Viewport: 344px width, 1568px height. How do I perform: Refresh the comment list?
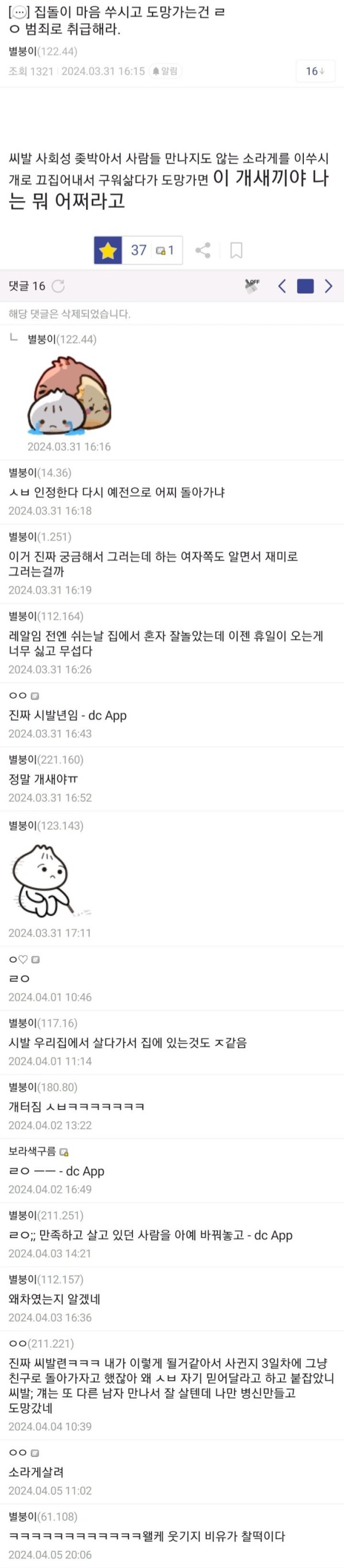(x=58, y=286)
